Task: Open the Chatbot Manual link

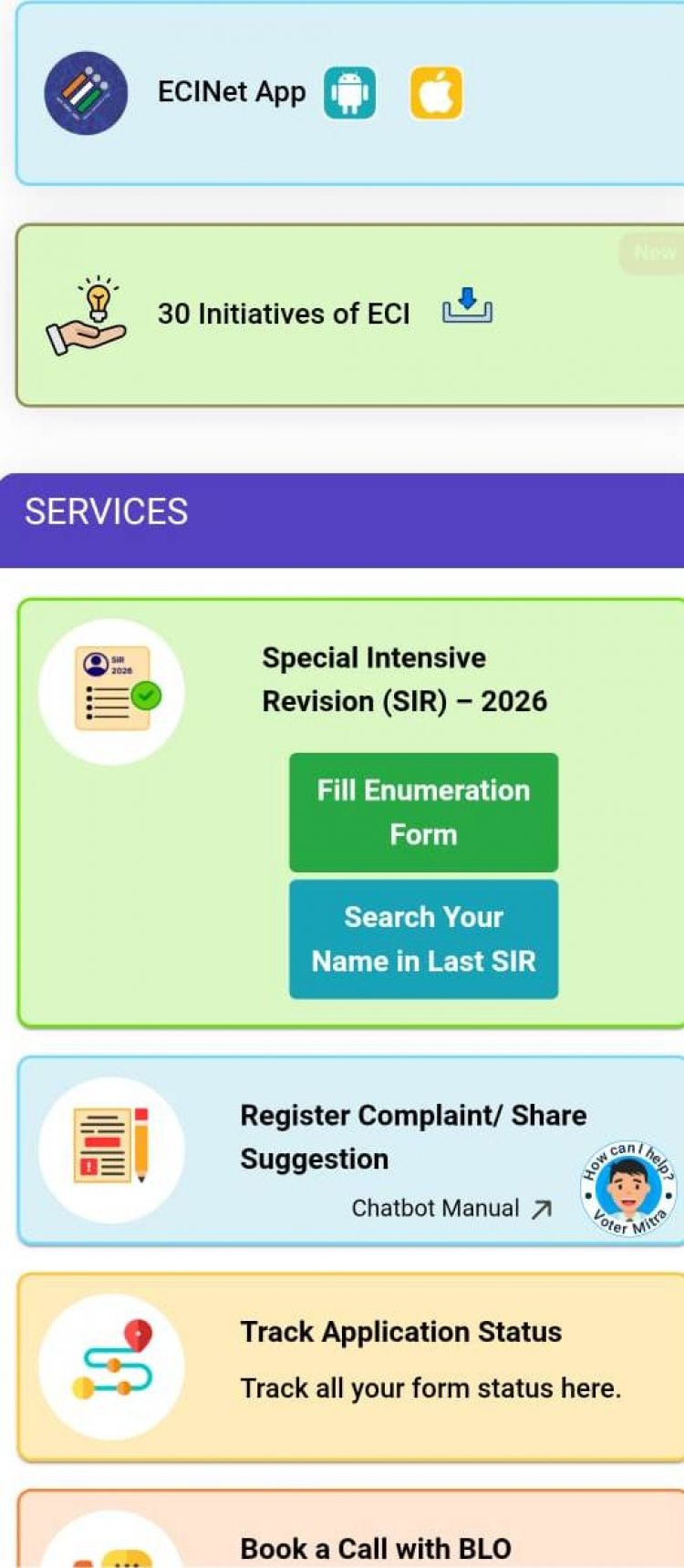Action: pos(451,1209)
